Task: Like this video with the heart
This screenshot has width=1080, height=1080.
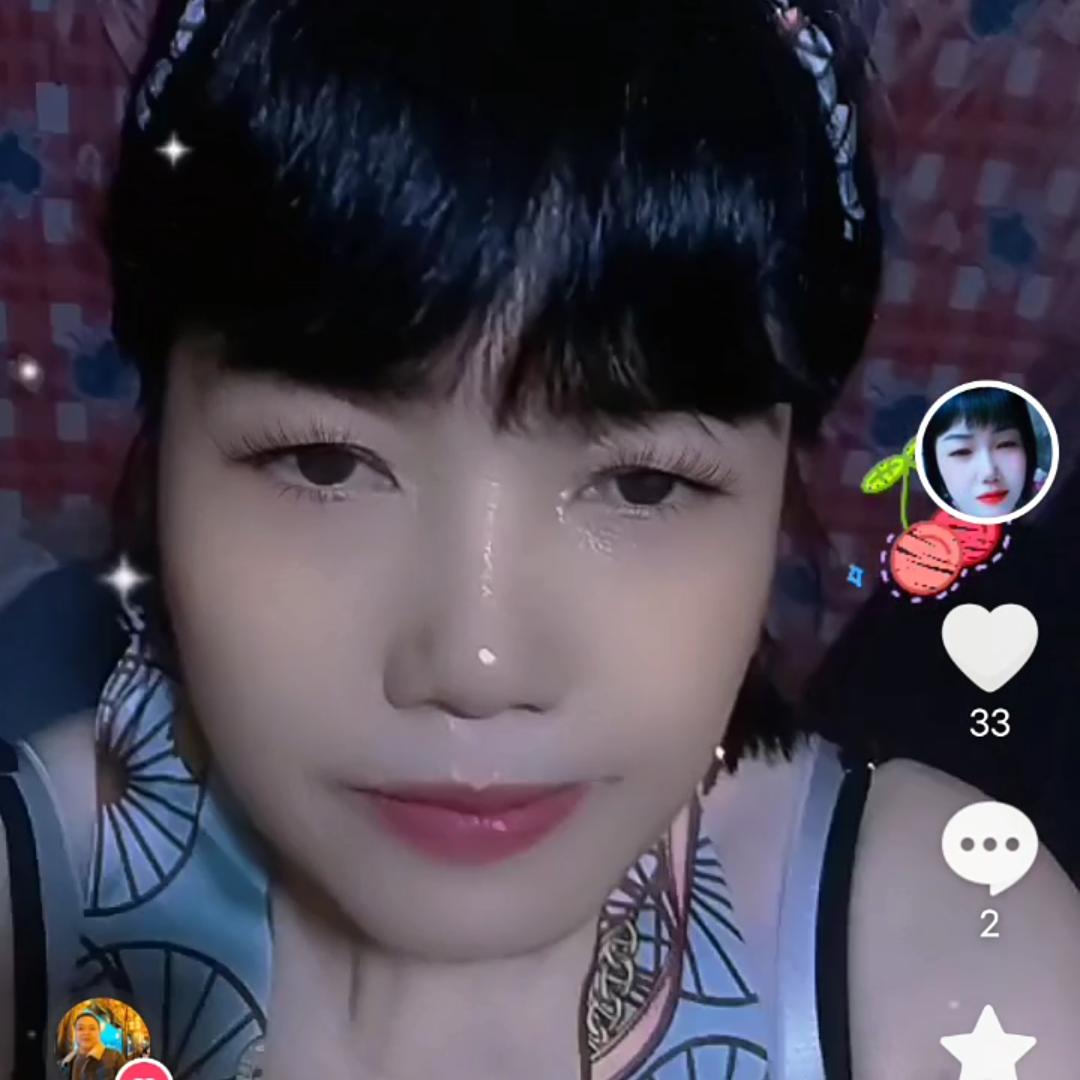Action: click(989, 647)
